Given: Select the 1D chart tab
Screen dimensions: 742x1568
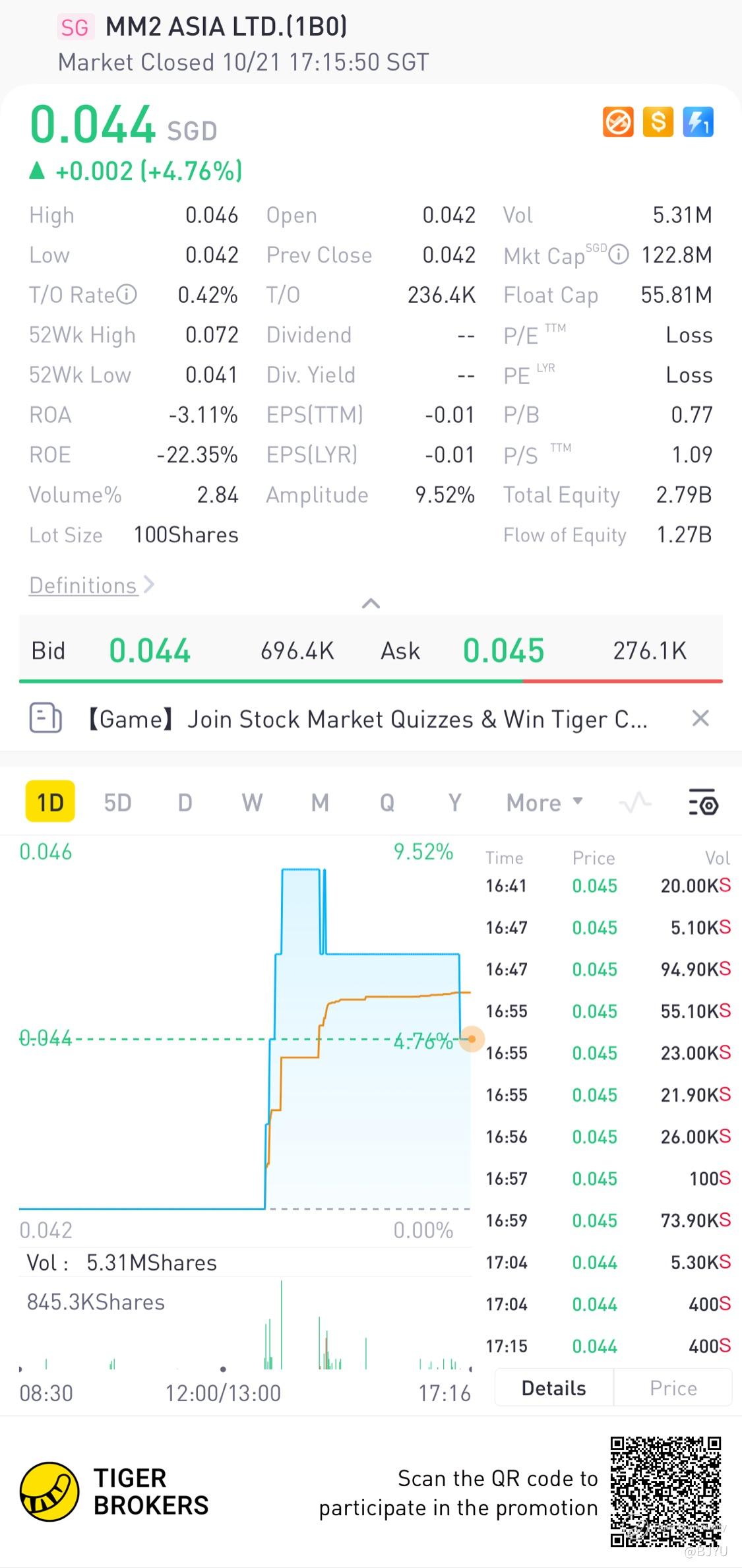Looking at the screenshot, I should pyautogui.click(x=50, y=802).
